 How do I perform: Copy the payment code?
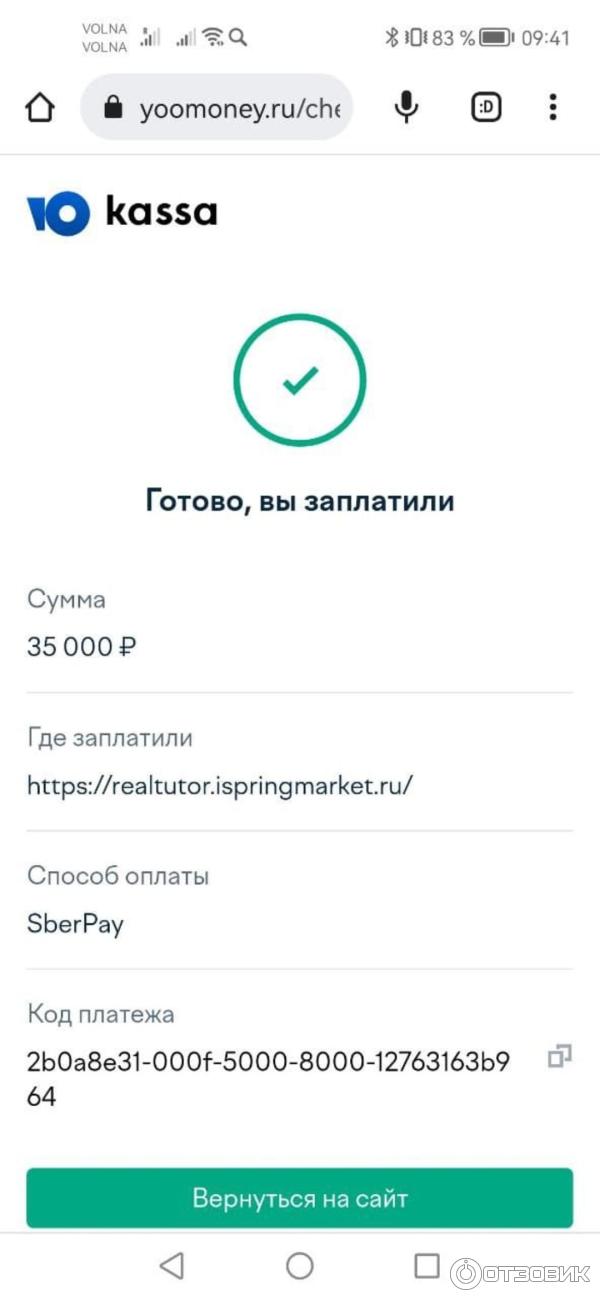(559, 1056)
